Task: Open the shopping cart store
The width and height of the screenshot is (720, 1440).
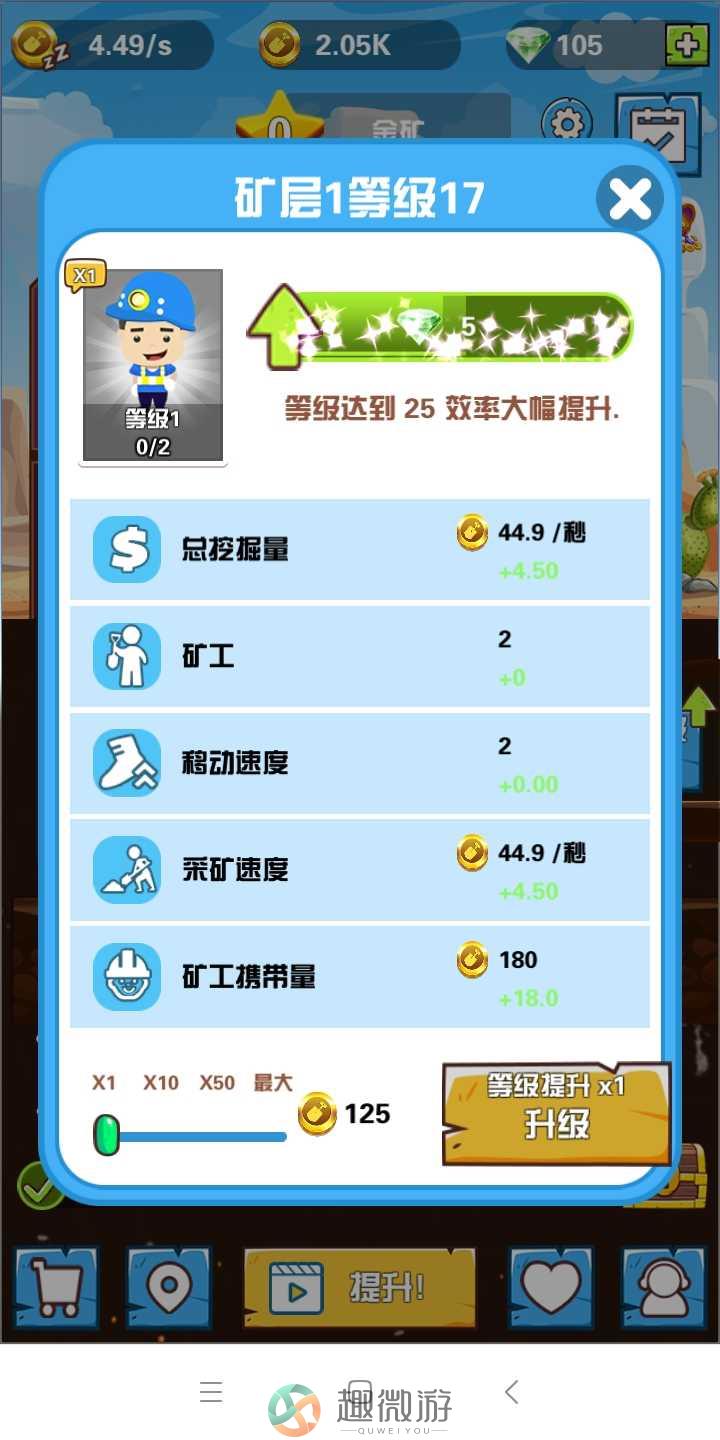Action: coord(56,1288)
